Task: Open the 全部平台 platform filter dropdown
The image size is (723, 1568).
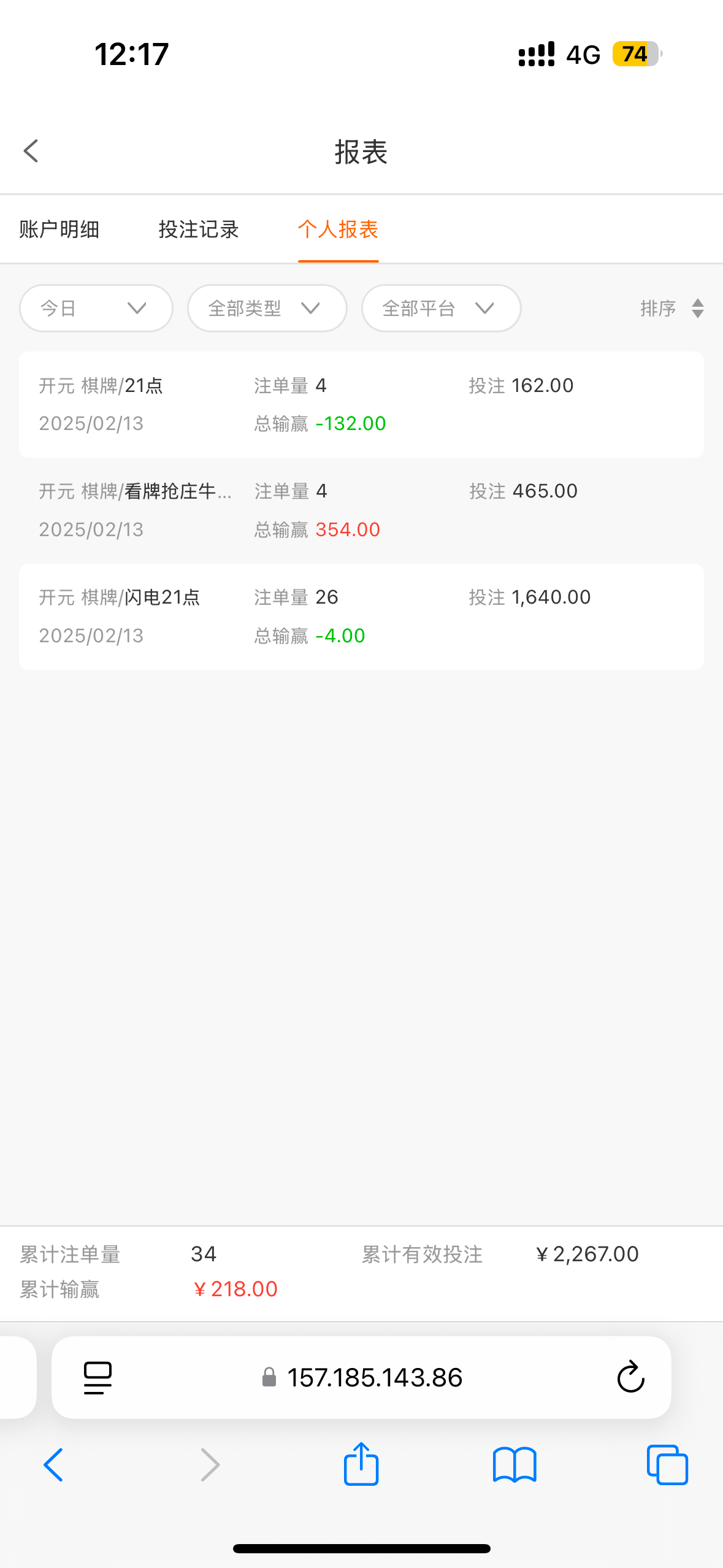Action: point(440,309)
